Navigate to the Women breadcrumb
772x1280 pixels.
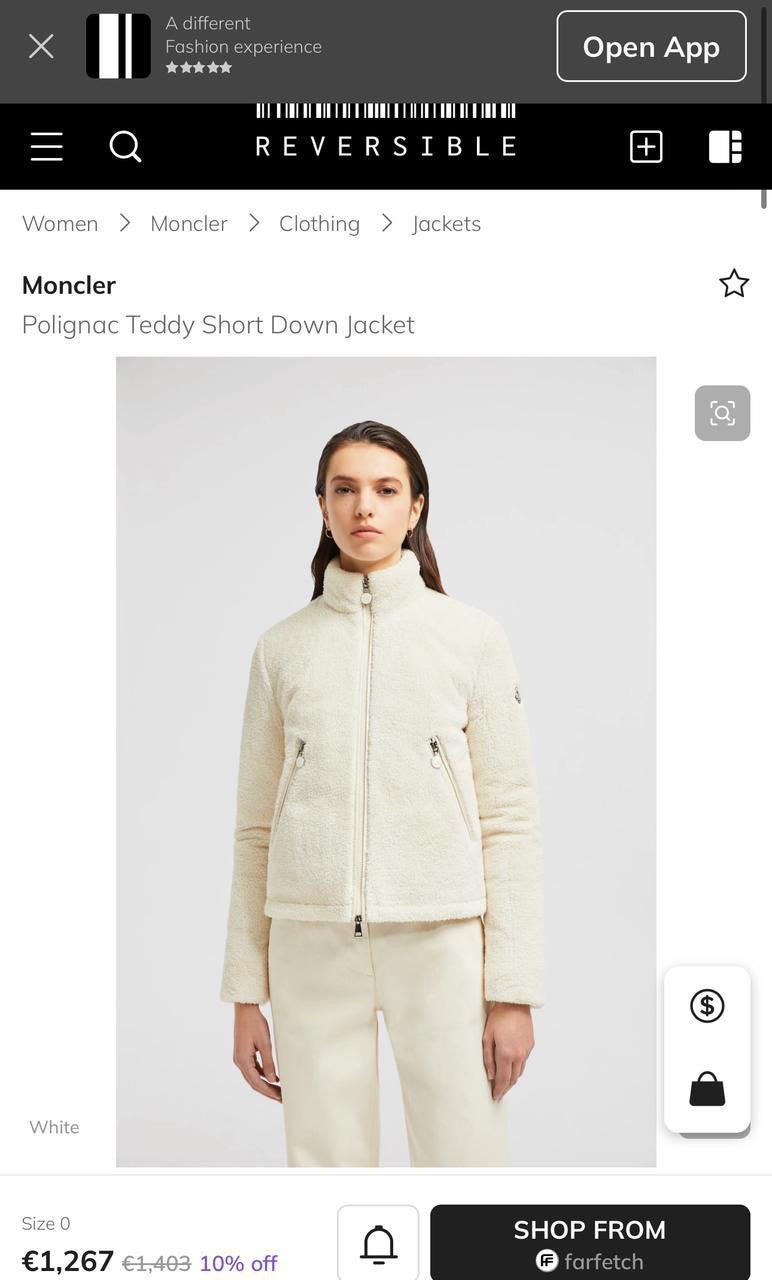pyautogui.click(x=60, y=222)
